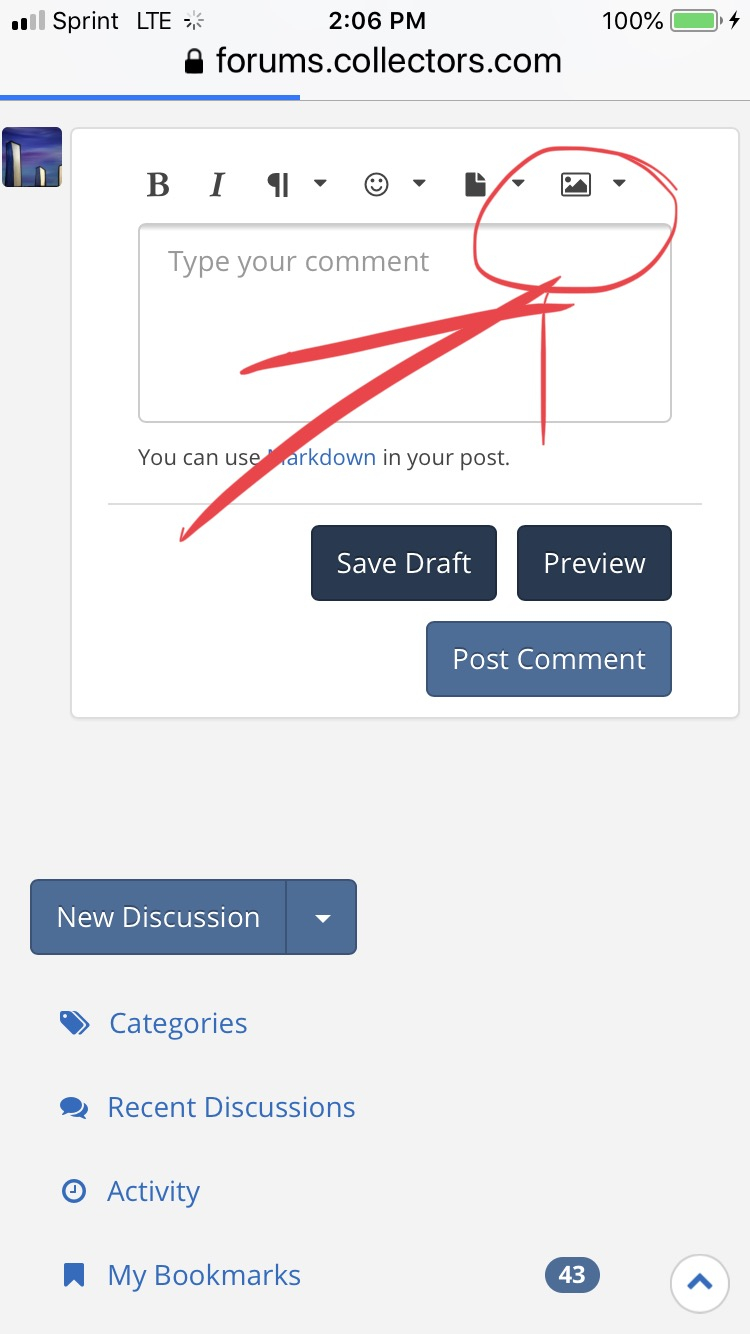Open Categories

click(178, 1023)
